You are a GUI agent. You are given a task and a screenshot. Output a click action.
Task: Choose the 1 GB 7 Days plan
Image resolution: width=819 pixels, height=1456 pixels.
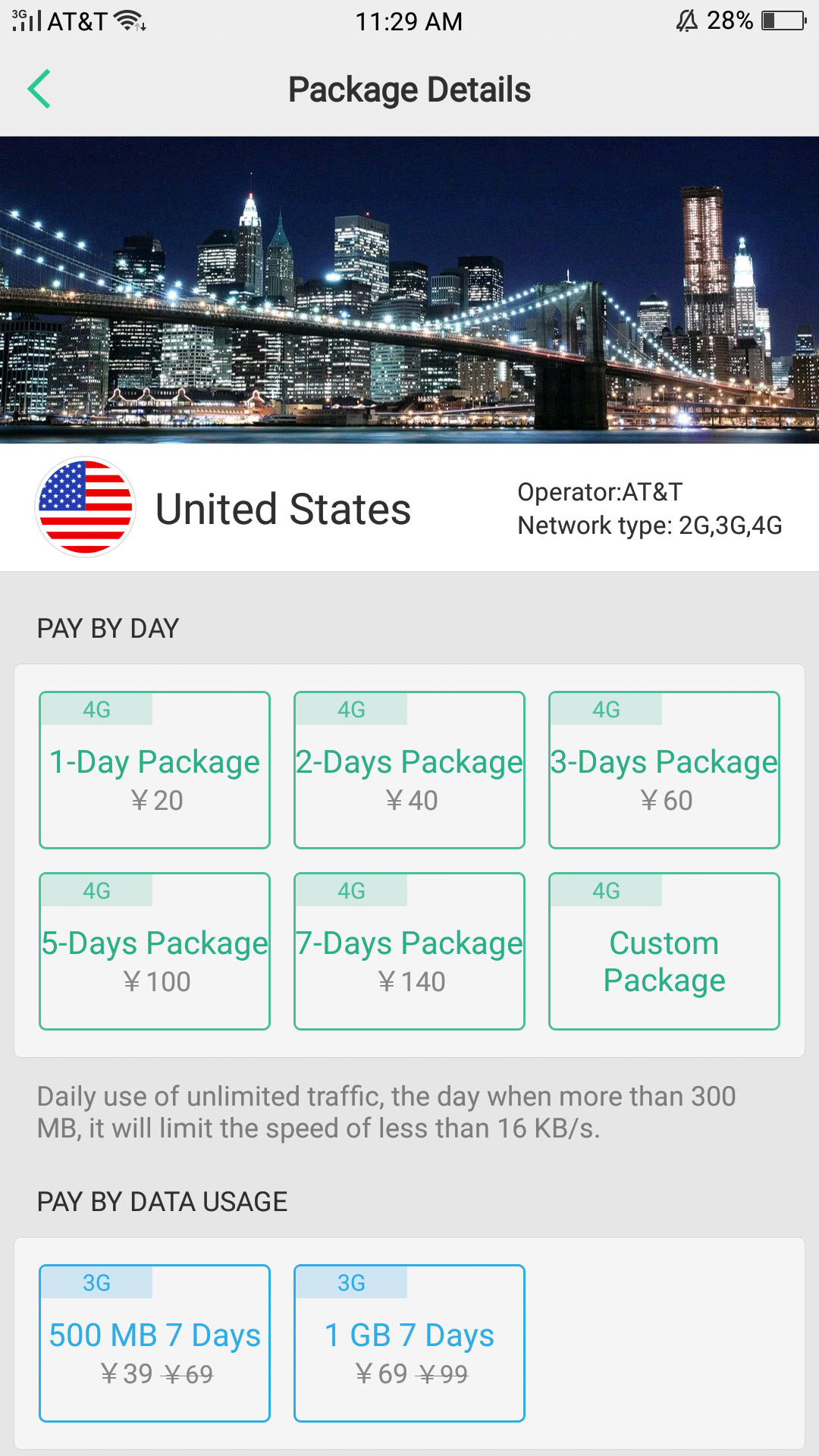[x=409, y=1343]
